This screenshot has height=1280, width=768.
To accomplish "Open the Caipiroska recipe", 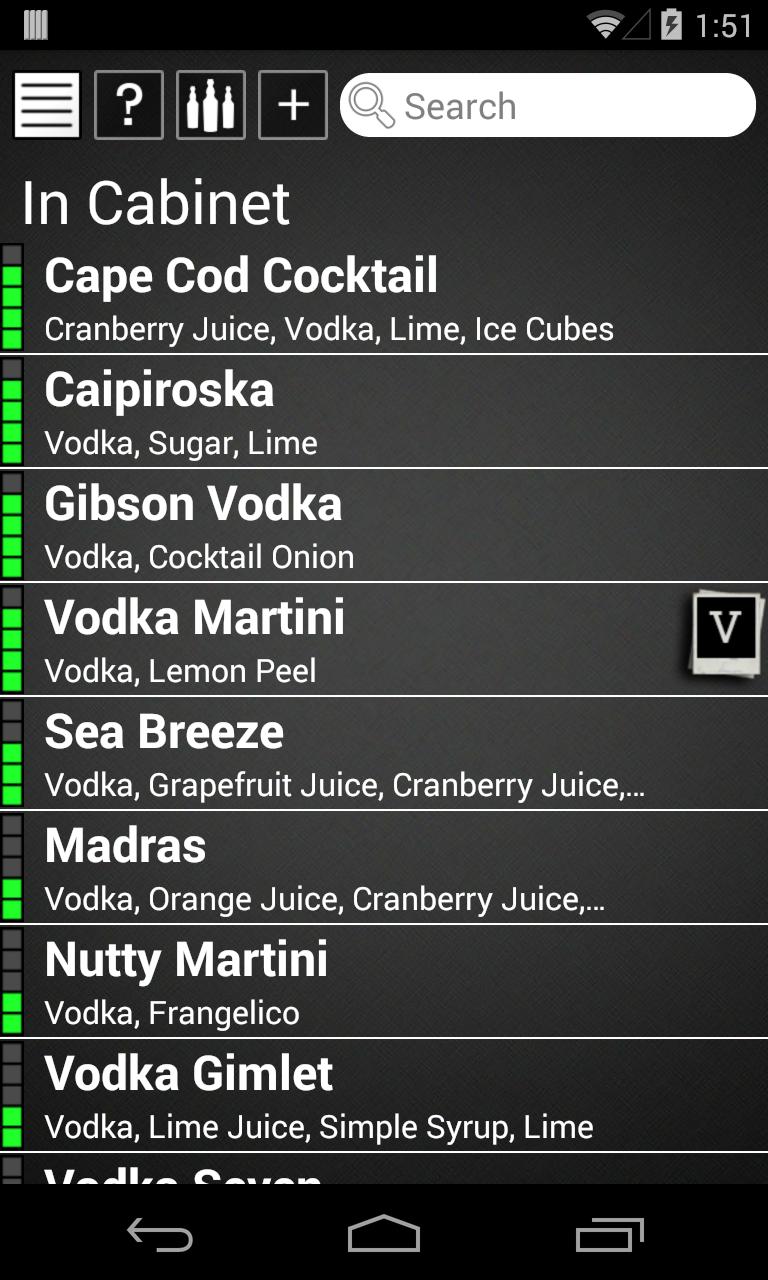I will 380,413.
